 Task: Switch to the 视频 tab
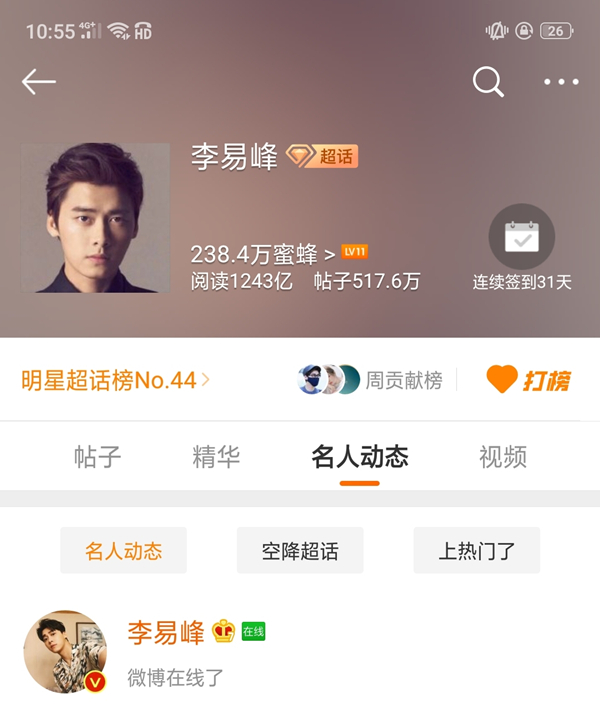[503, 458]
